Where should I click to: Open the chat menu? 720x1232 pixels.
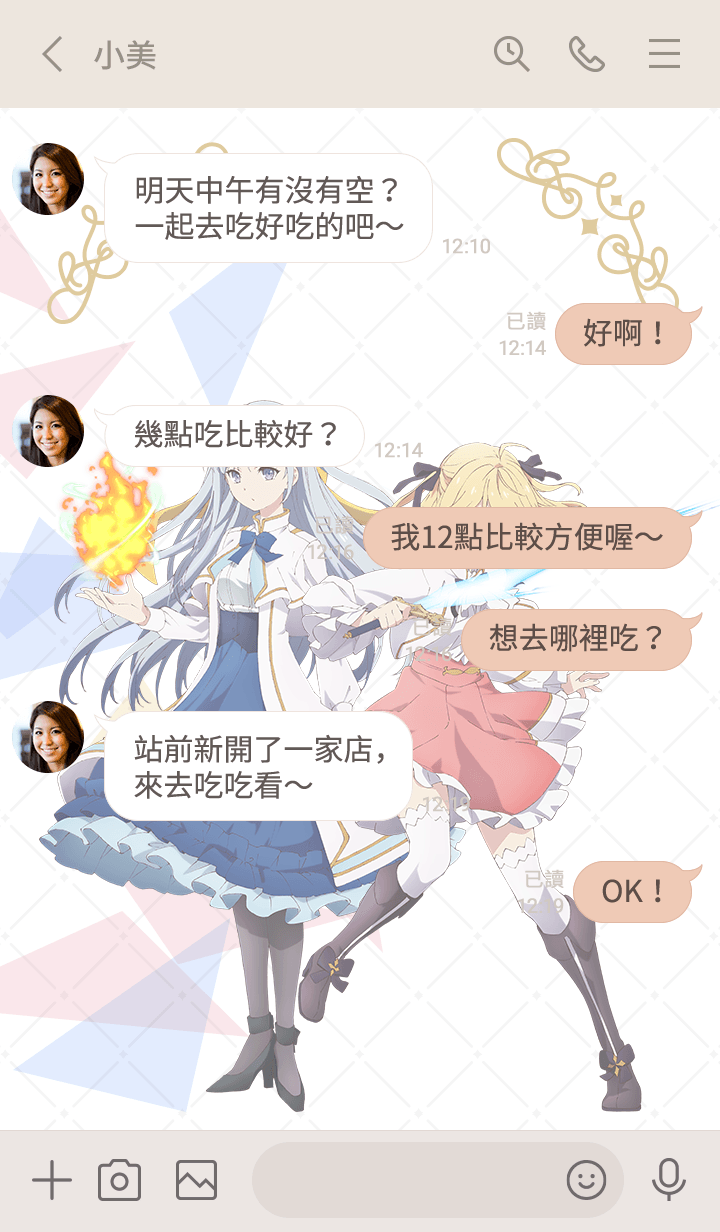664,54
